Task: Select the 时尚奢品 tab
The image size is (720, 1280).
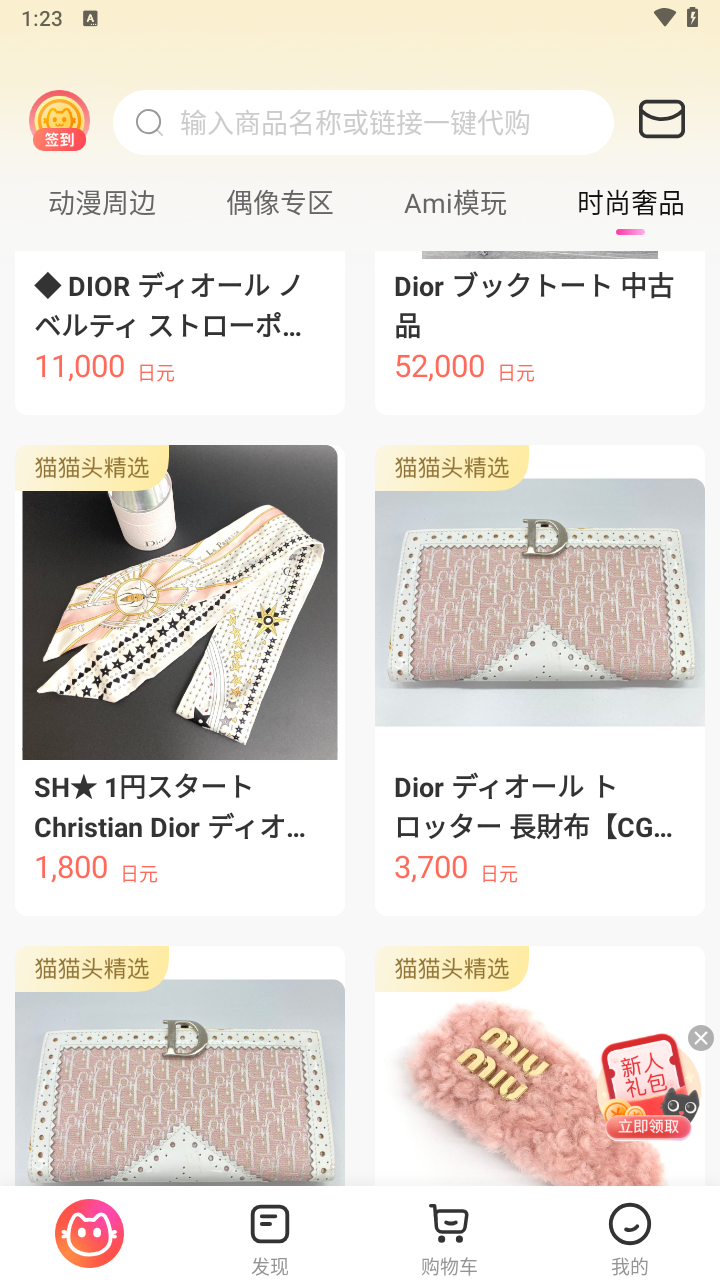Action: click(630, 204)
